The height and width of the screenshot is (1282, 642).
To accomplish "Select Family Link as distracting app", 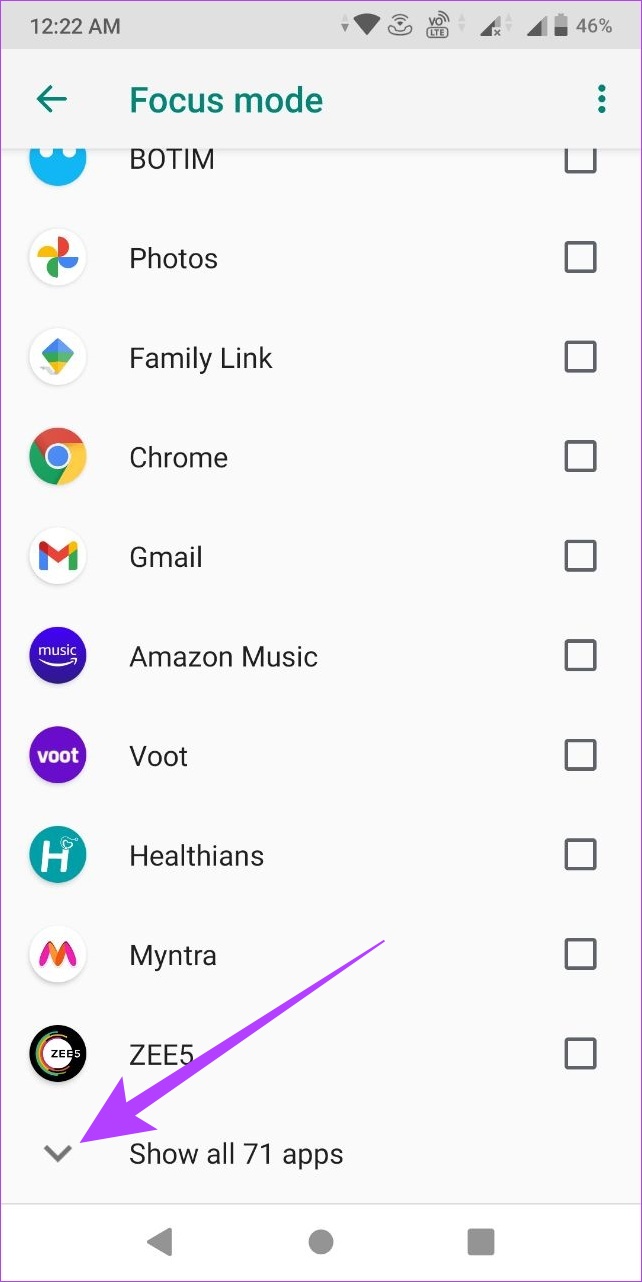I will pyautogui.click(x=580, y=357).
